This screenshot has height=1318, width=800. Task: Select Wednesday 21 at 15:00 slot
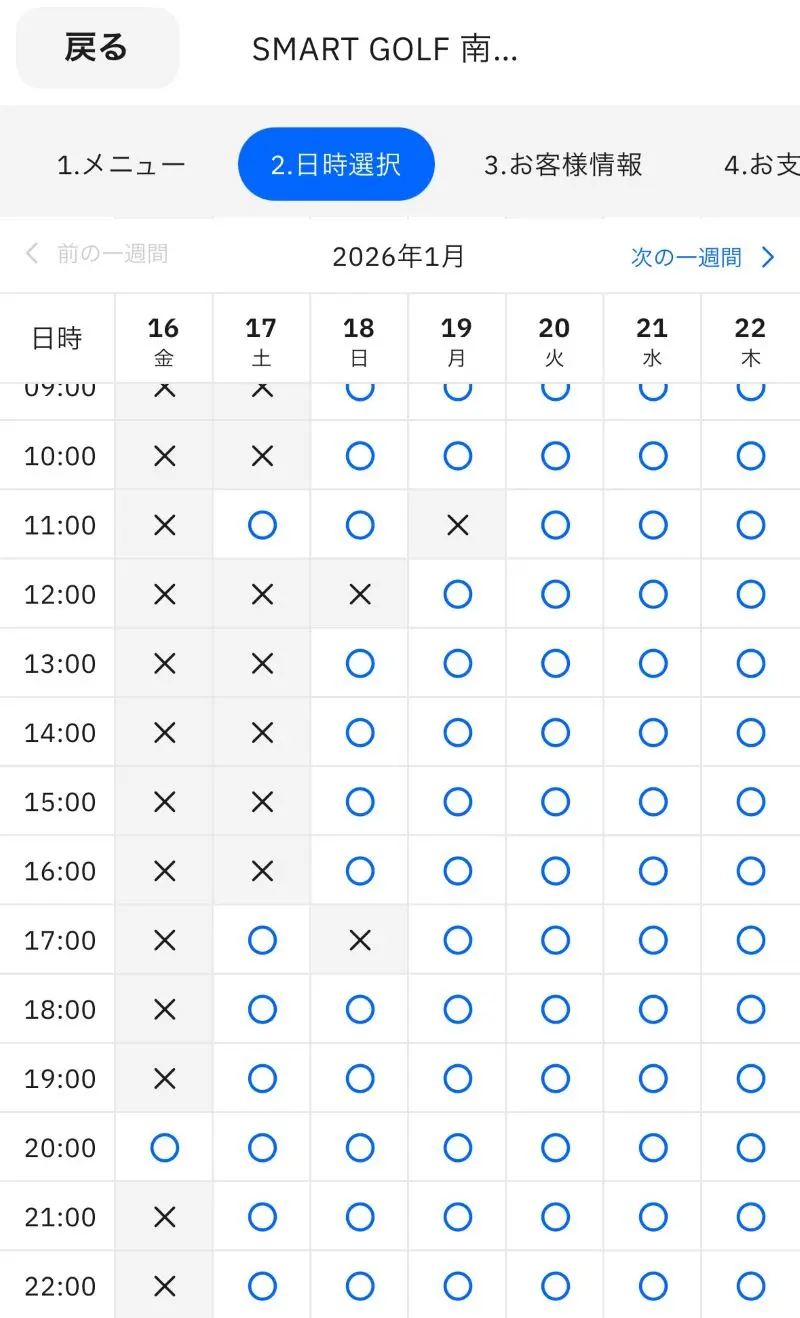click(653, 802)
